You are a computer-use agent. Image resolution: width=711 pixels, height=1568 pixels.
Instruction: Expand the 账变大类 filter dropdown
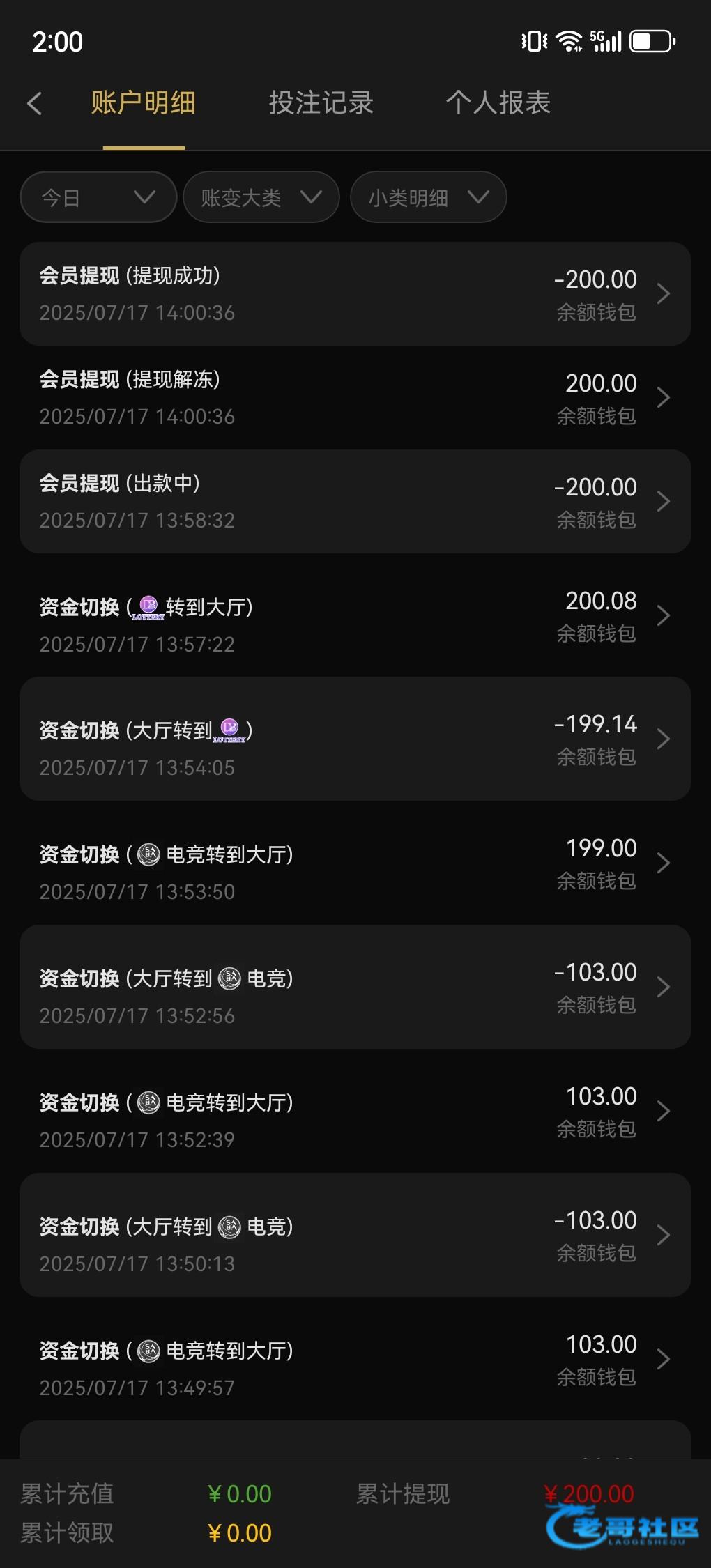point(261,197)
